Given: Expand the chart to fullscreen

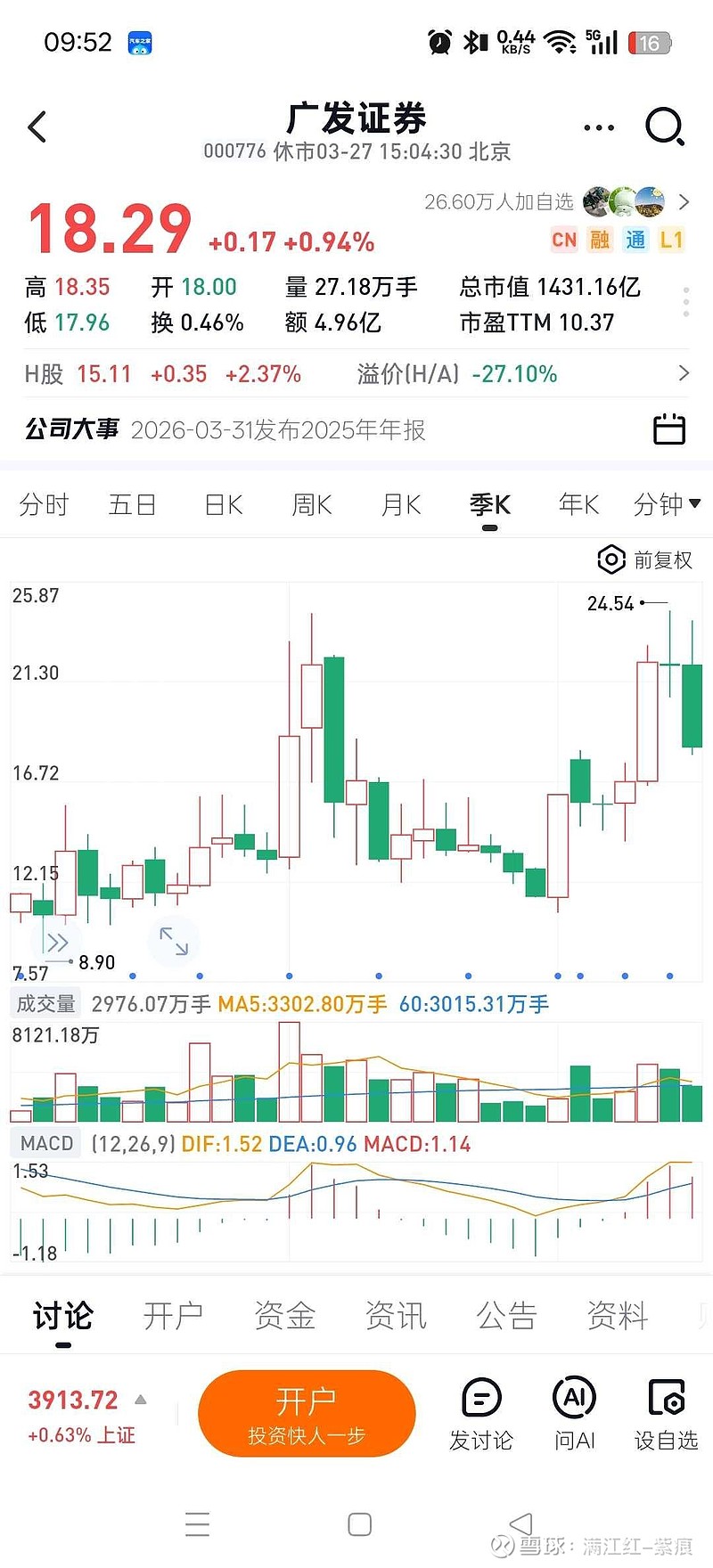Looking at the screenshot, I should point(174,941).
